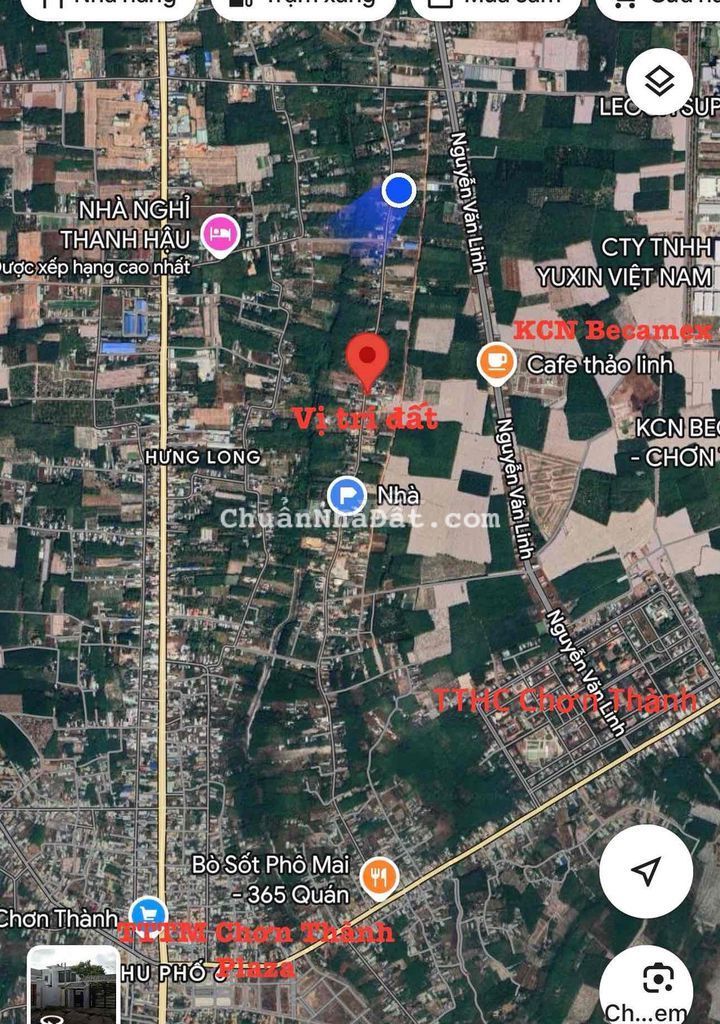The image size is (720, 1024).
Task: Select the shopping cart category chip
Action: pos(660,5)
